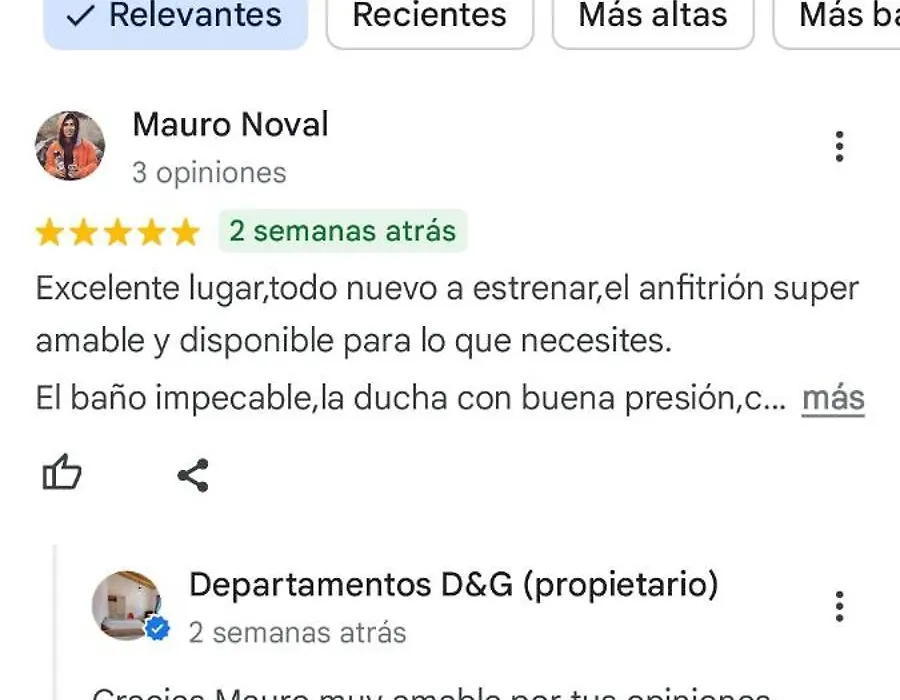This screenshot has height=700, width=900.
Task: Open overflow menu on Mauro Noval's review
Action: 838,147
